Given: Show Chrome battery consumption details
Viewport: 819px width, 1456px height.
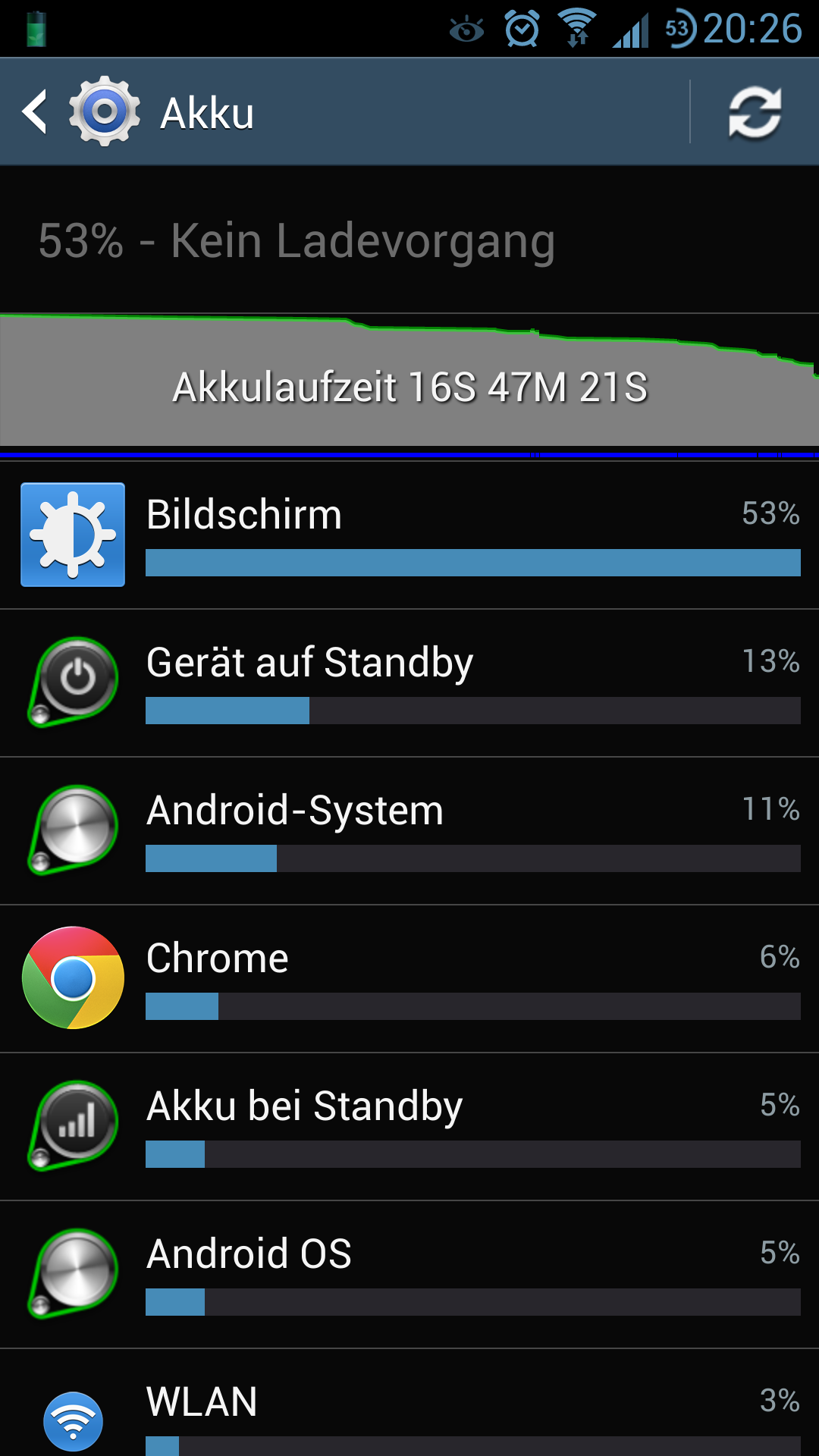Looking at the screenshot, I should pyautogui.click(x=409, y=979).
